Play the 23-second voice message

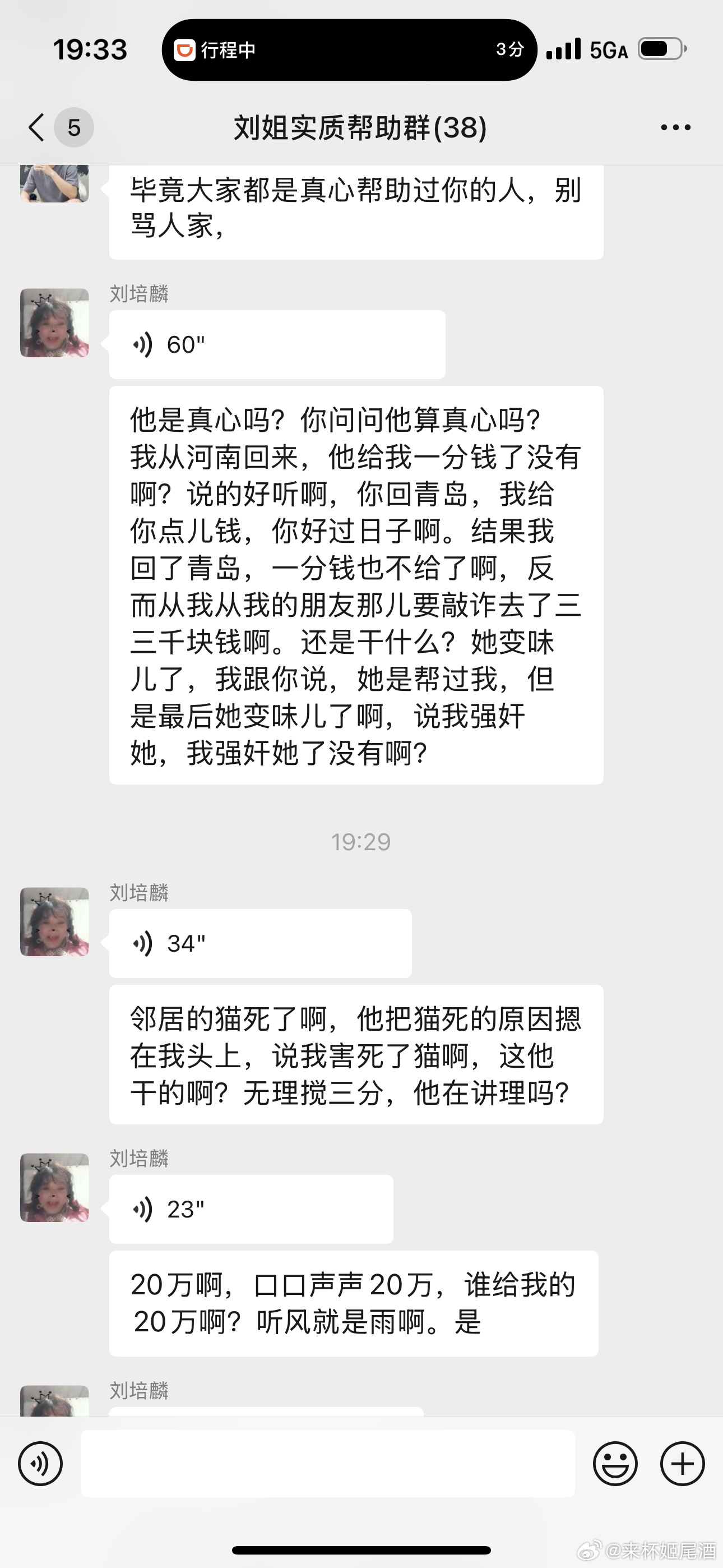coord(251,1210)
